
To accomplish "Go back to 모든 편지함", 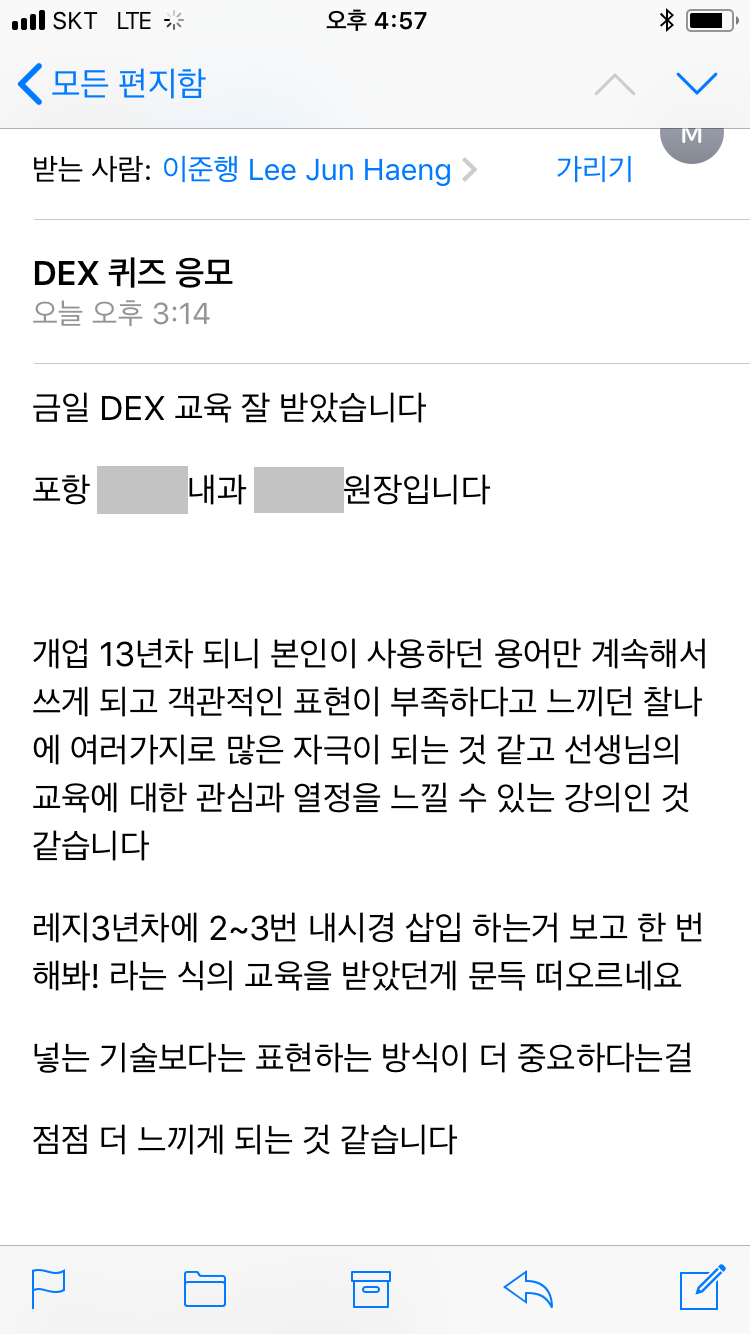I will click(x=112, y=84).
